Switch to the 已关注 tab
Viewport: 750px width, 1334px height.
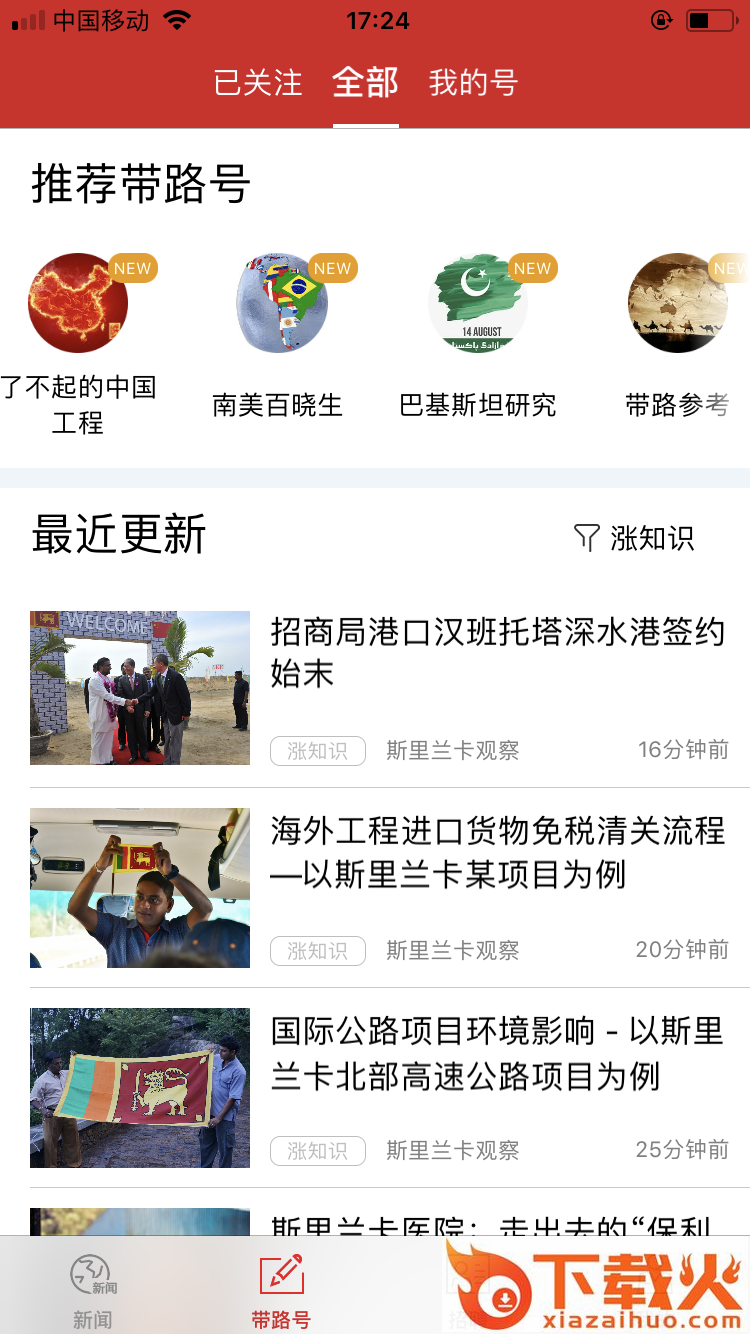(258, 83)
